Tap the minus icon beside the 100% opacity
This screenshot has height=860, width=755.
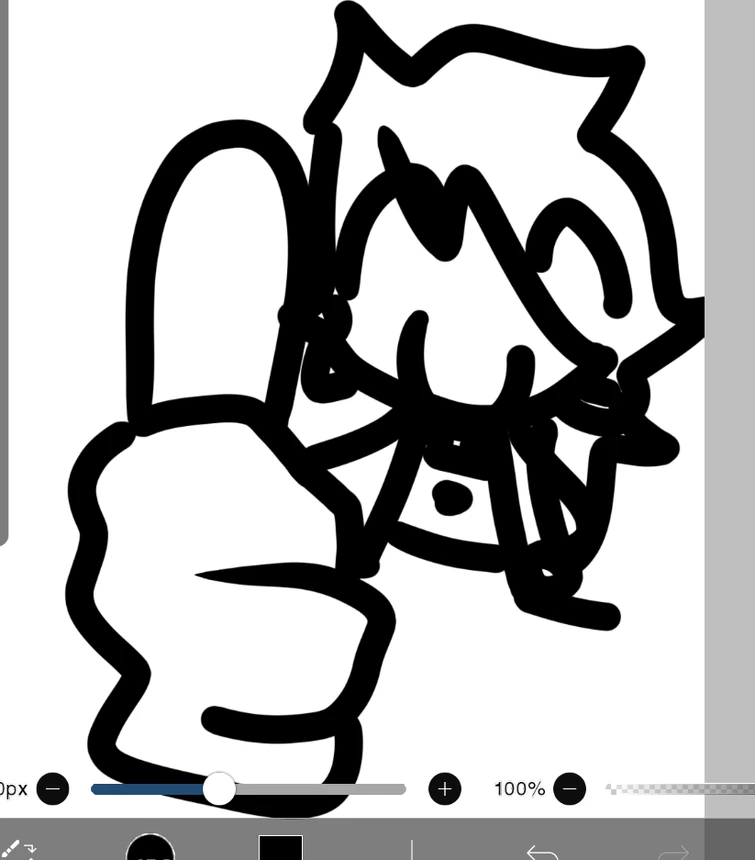point(569,789)
